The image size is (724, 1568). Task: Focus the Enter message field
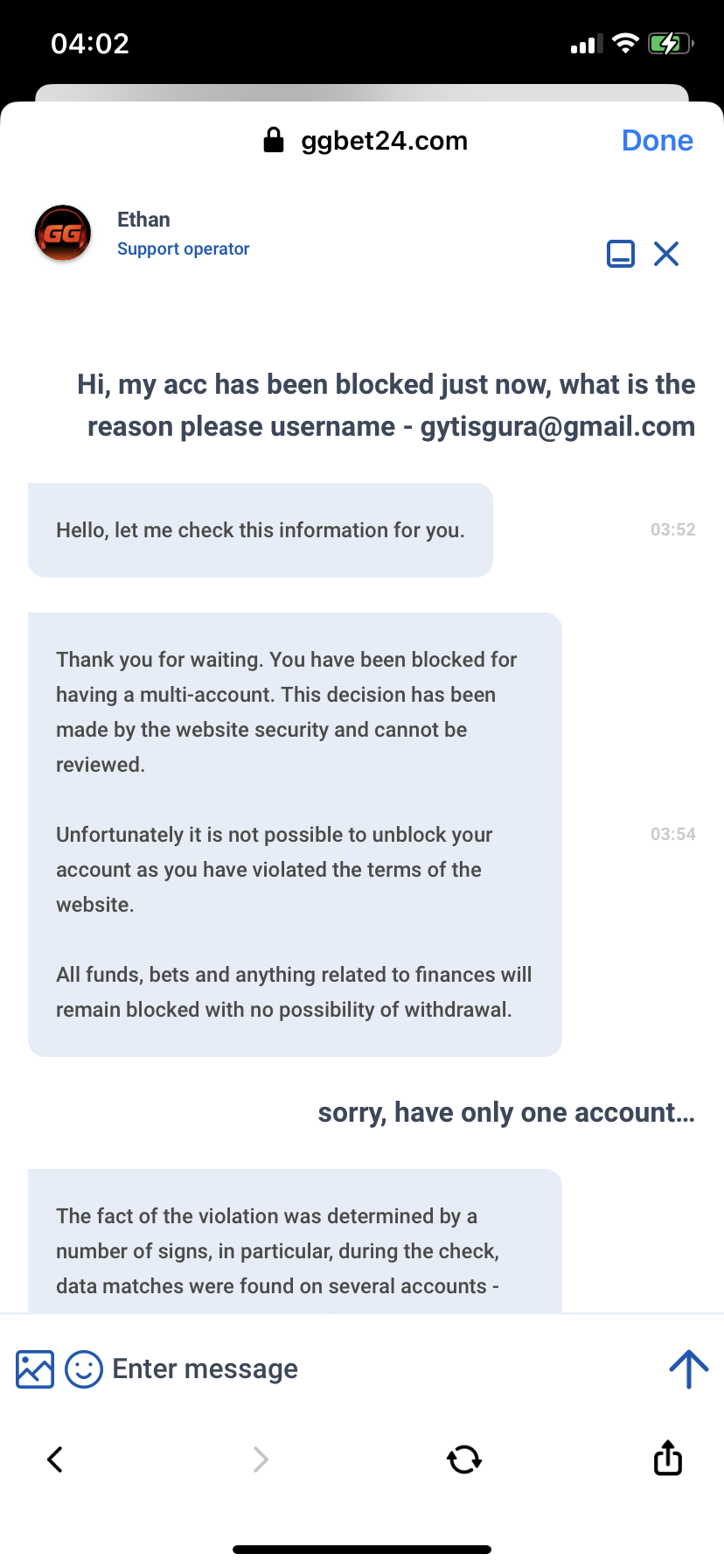point(350,1368)
